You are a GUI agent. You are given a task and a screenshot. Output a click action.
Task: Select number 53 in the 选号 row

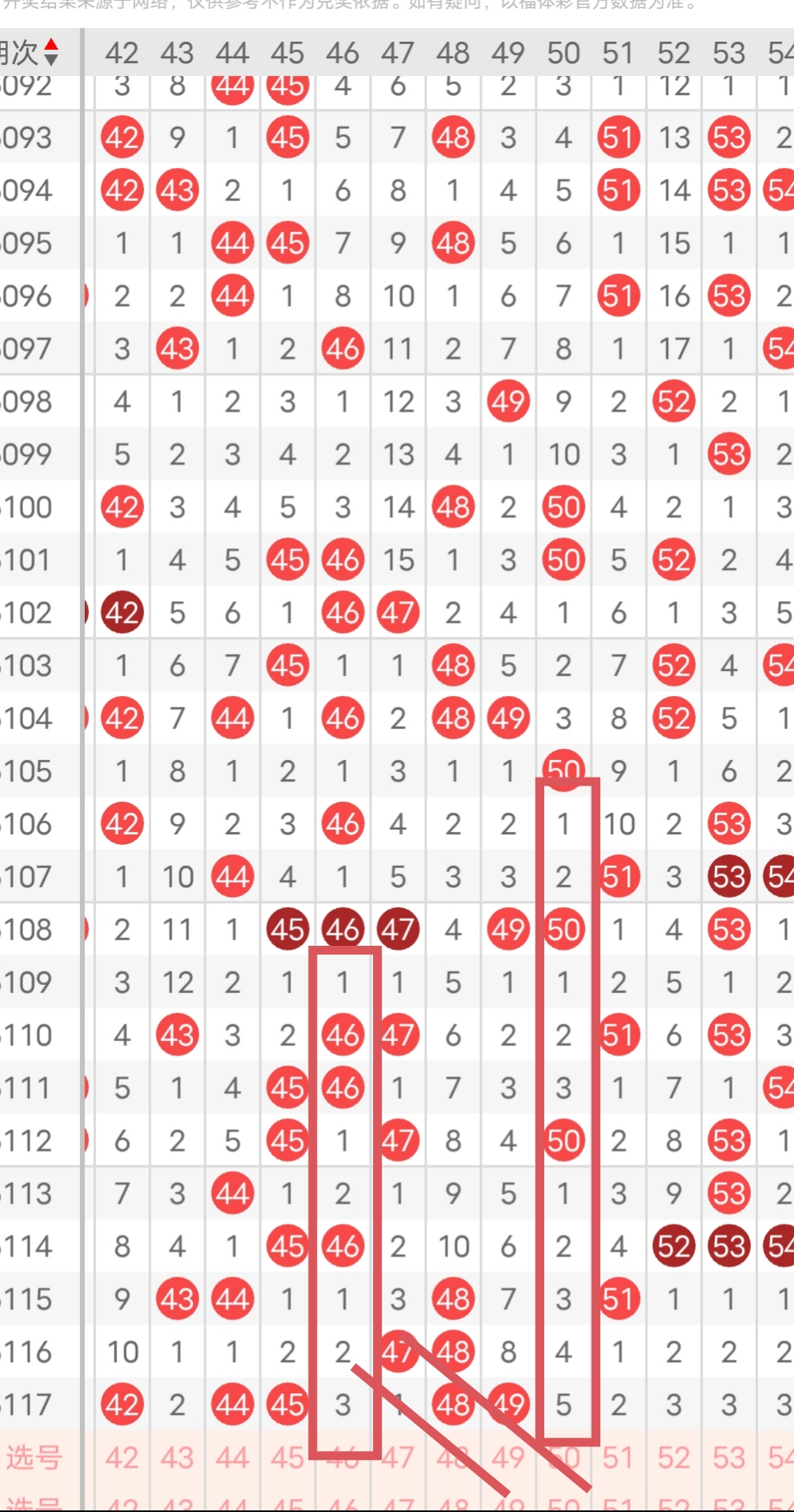point(729,1458)
